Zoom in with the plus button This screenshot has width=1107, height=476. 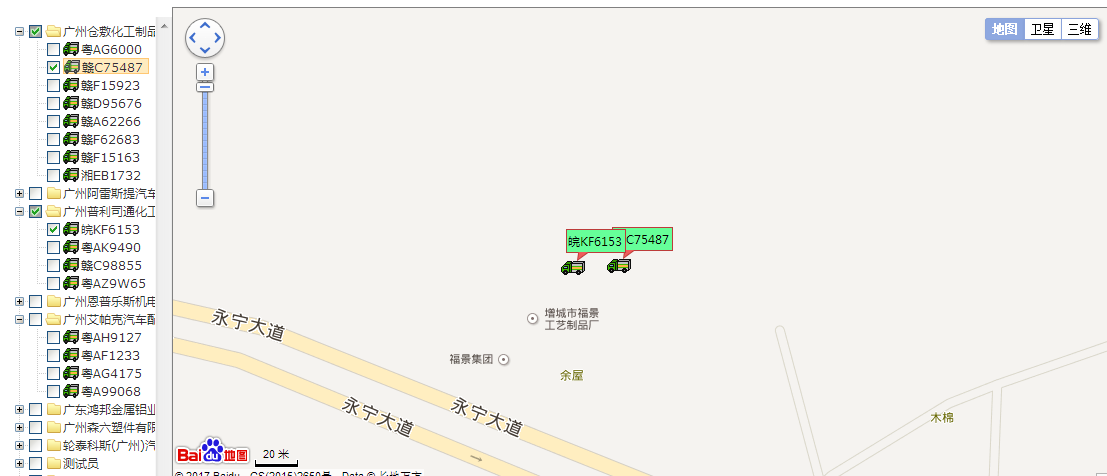point(205,72)
